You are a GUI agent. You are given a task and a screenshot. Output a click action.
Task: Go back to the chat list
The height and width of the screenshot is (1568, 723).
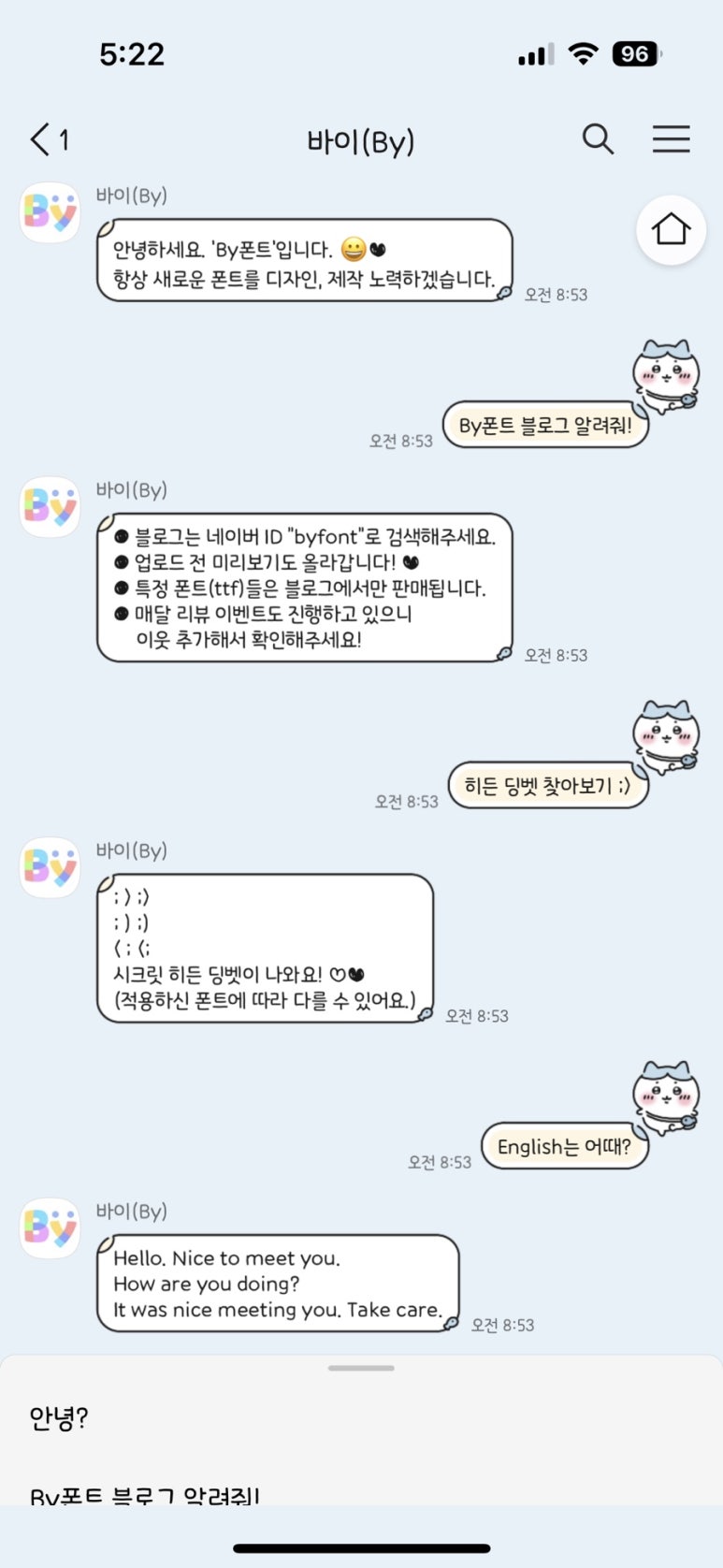tap(49, 140)
